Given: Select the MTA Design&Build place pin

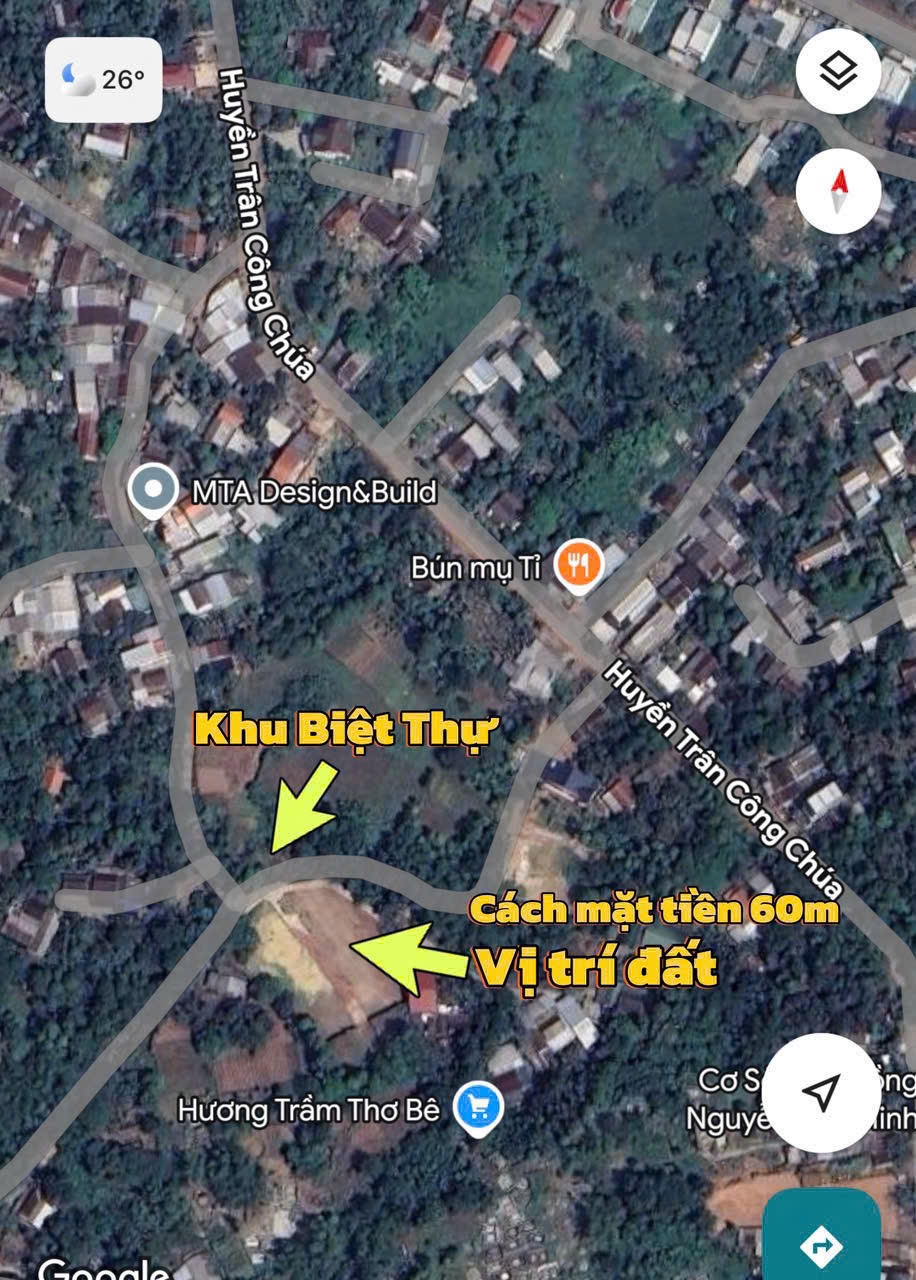Looking at the screenshot, I should (153, 492).
